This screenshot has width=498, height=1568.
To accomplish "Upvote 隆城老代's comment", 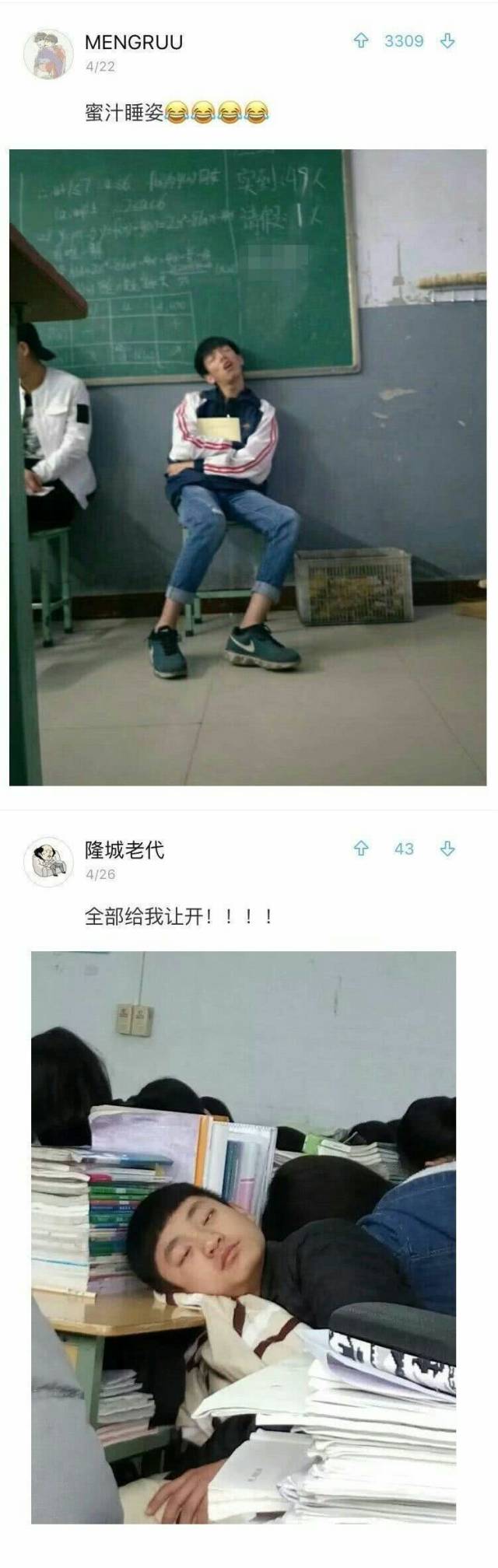I will point(361,849).
